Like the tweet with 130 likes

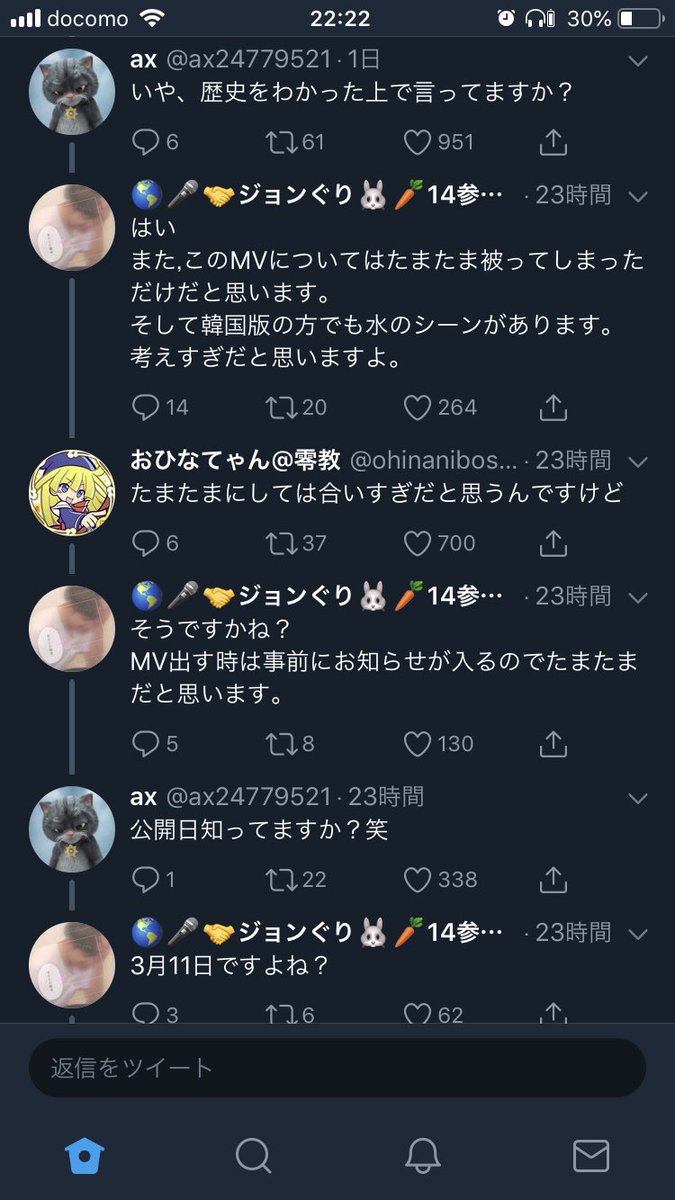point(417,744)
